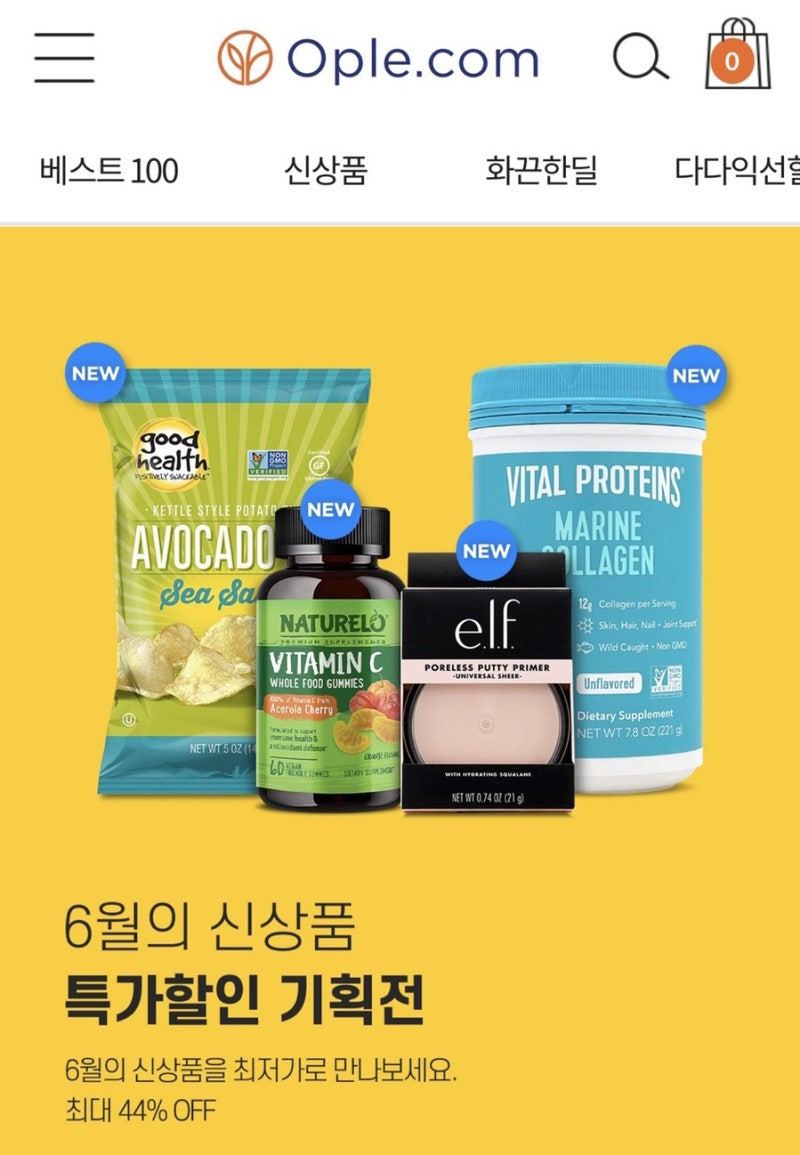Viewport: 800px width, 1155px height.
Task: Open the hamburger drawer menu
Action: click(64, 57)
